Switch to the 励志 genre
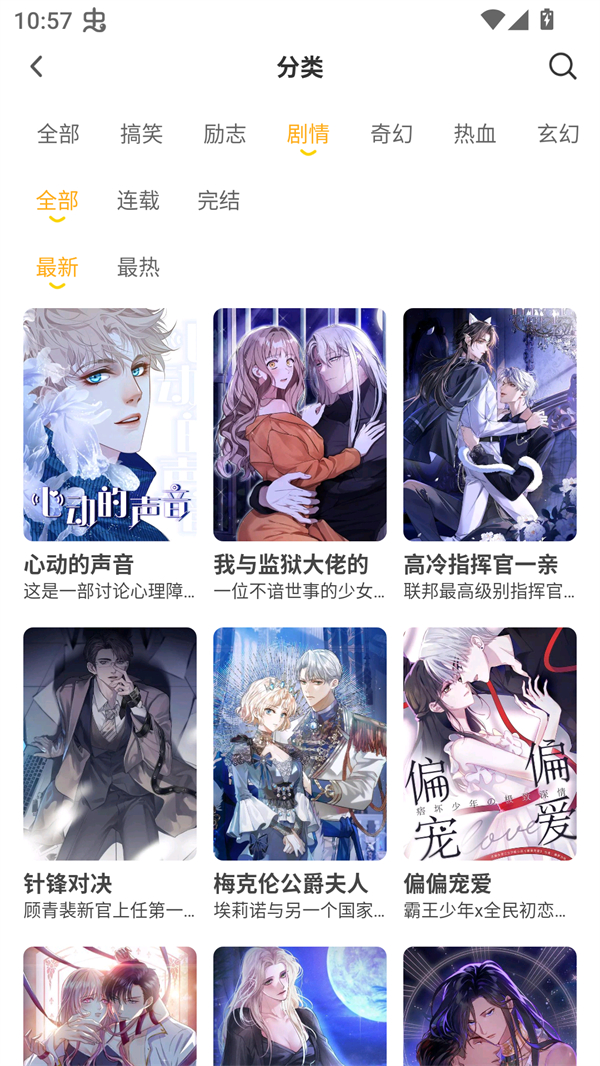This screenshot has height=1066, width=600. pyautogui.click(x=224, y=134)
